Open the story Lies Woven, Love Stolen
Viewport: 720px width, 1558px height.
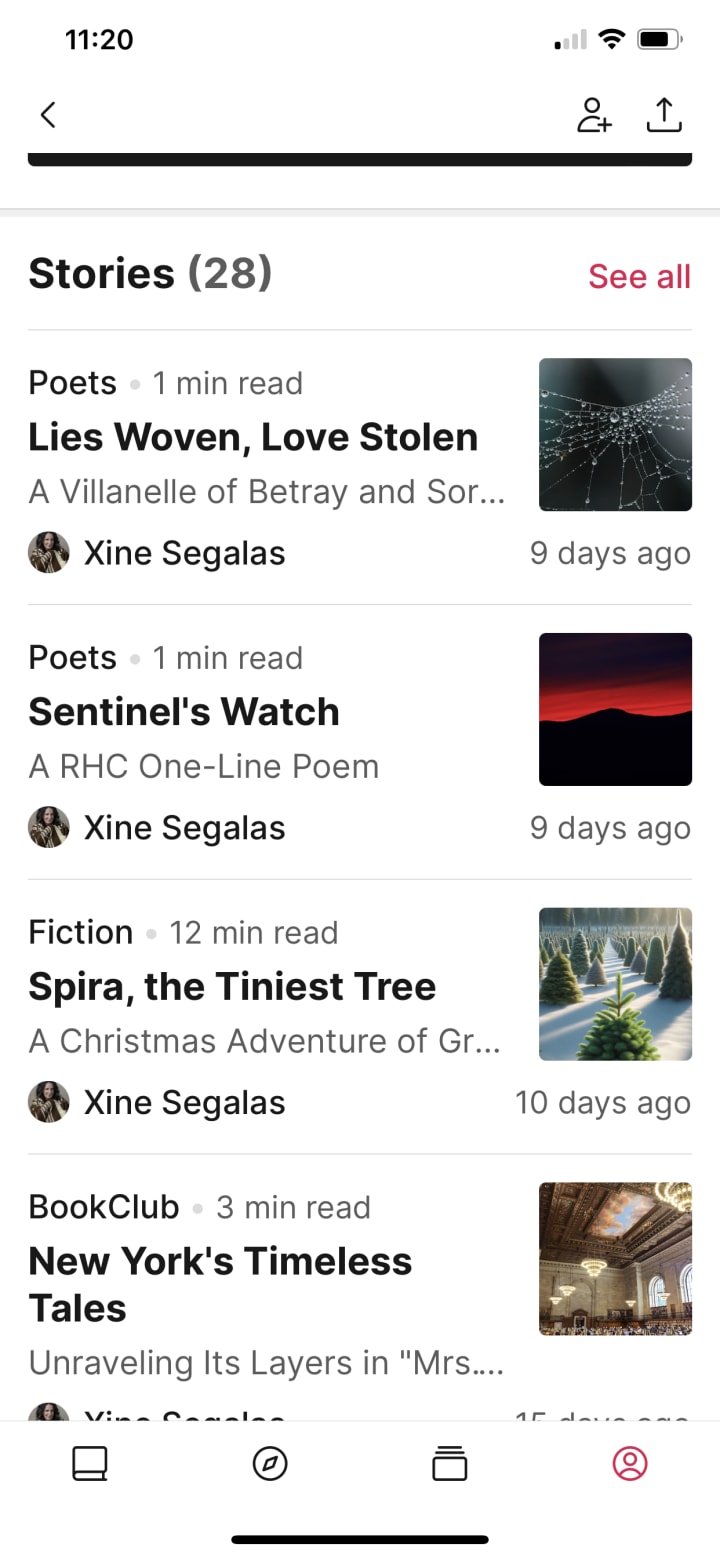point(253,437)
